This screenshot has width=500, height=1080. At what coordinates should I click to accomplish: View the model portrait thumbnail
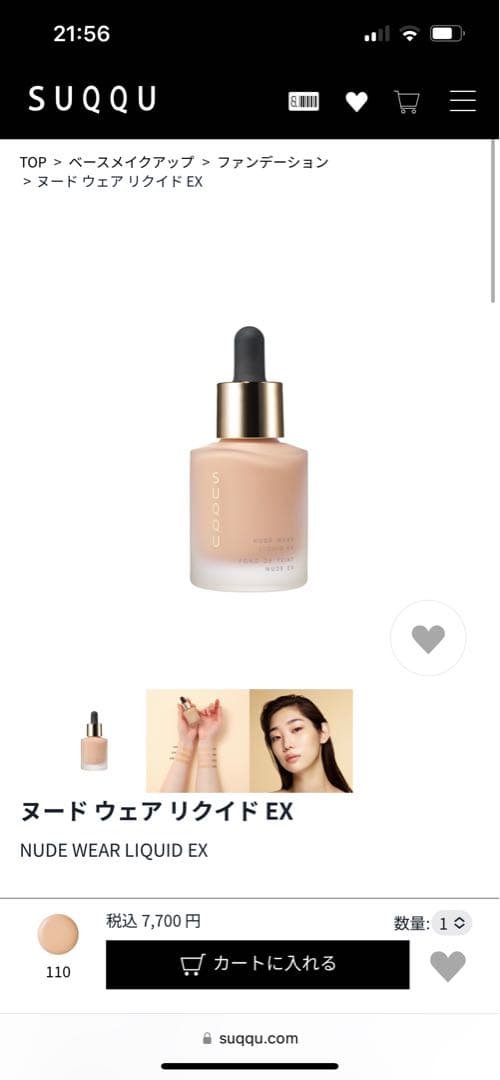[x=301, y=740]
